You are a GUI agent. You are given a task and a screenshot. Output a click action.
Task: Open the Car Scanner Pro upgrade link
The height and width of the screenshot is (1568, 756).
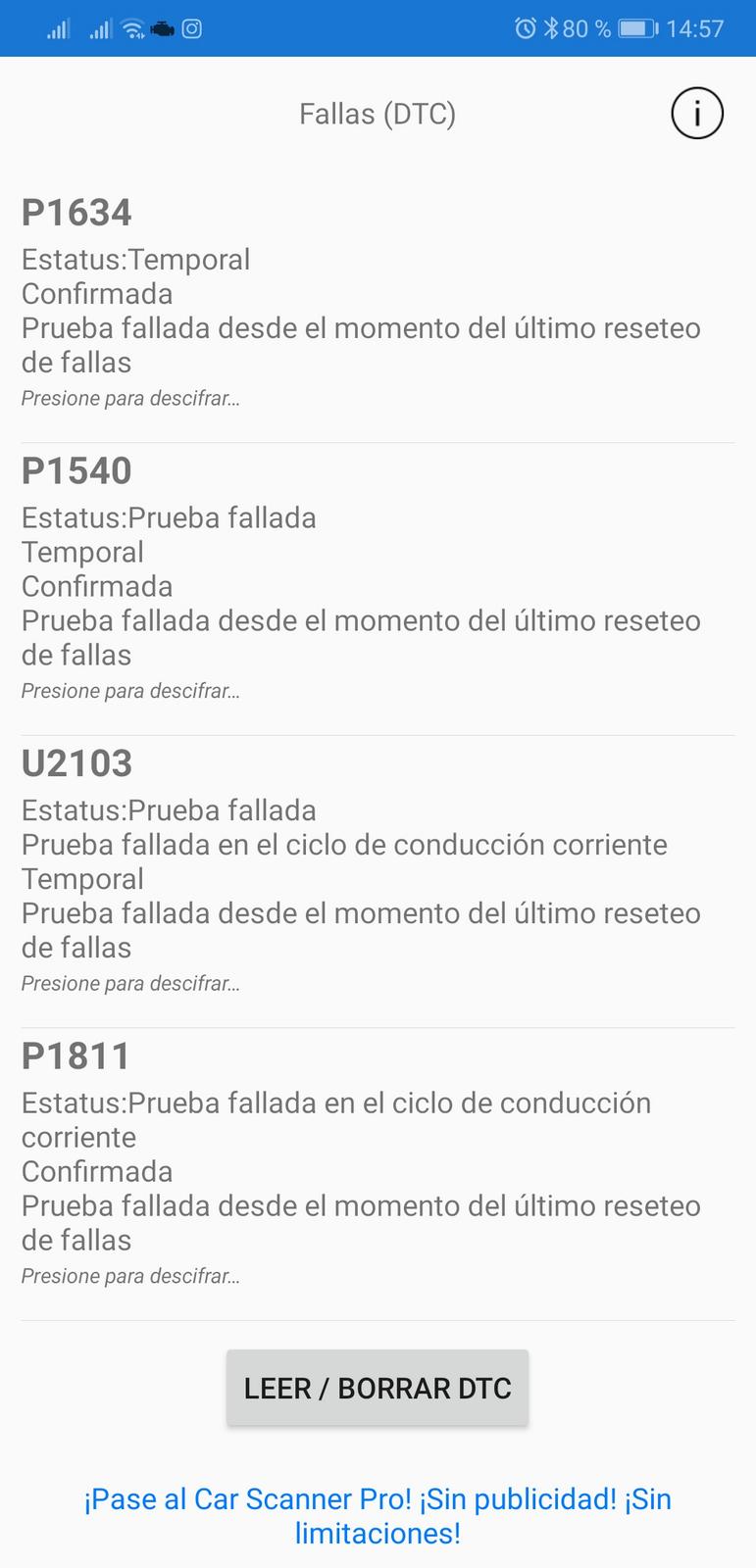[378, 1515]
